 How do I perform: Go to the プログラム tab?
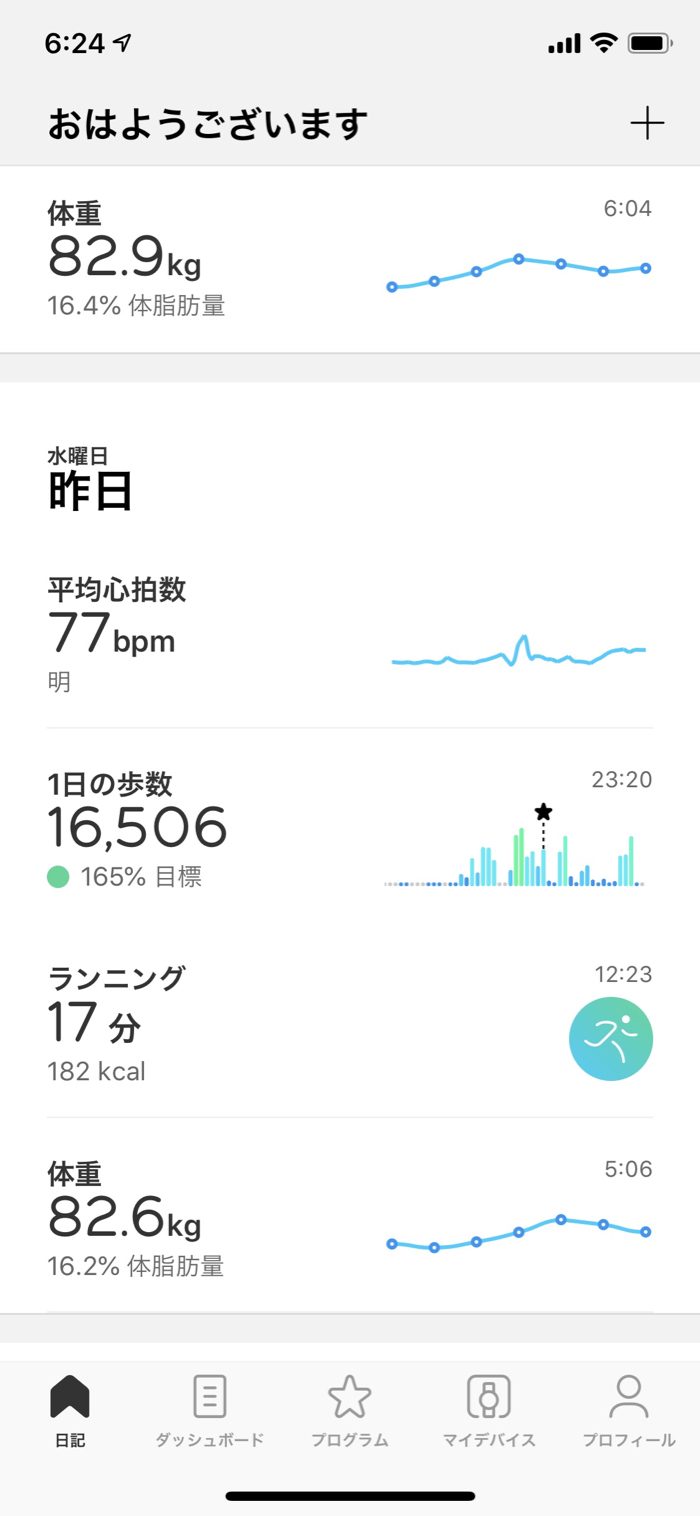[349, 1411]
